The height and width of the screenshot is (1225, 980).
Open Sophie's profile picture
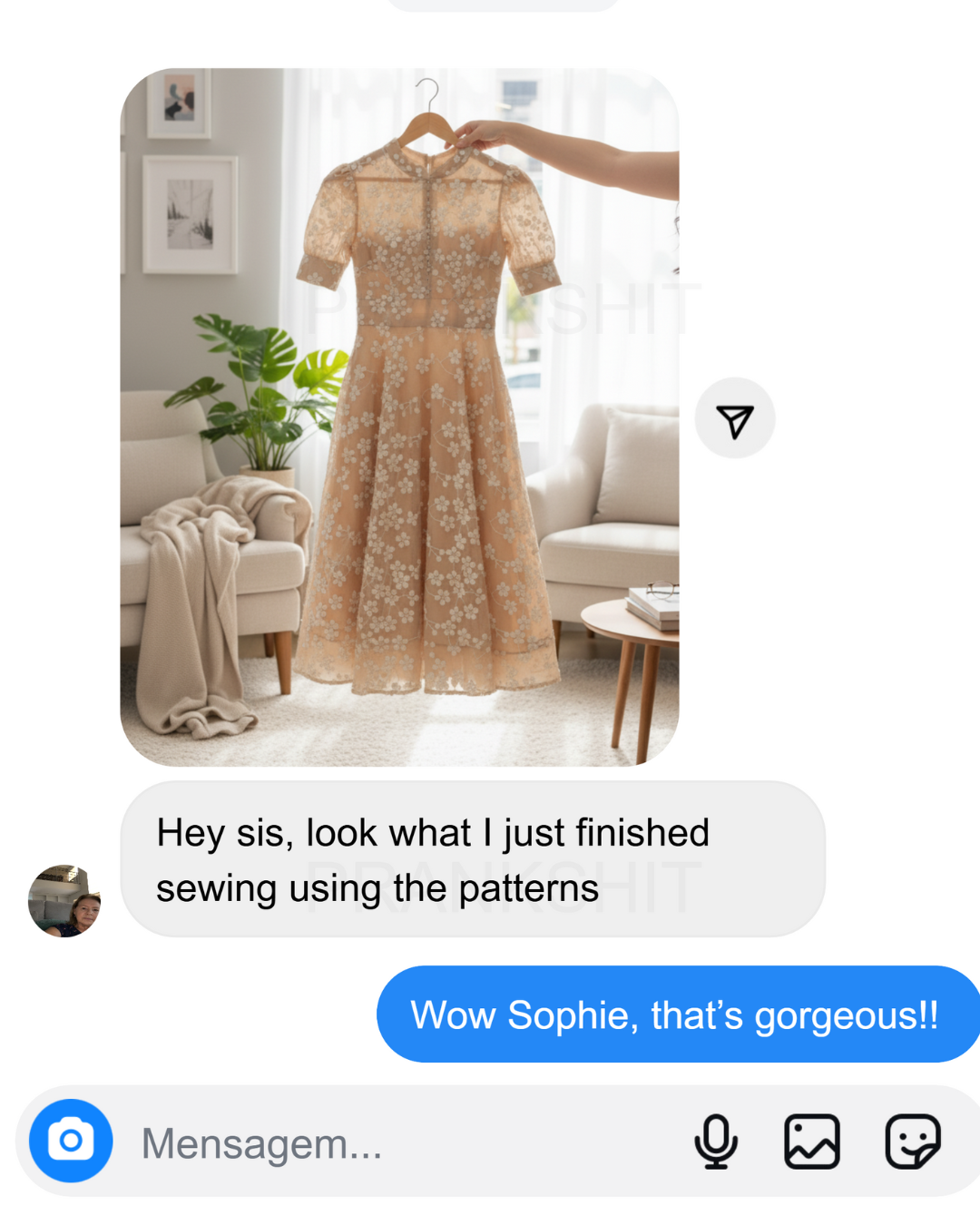coord(64,901)
